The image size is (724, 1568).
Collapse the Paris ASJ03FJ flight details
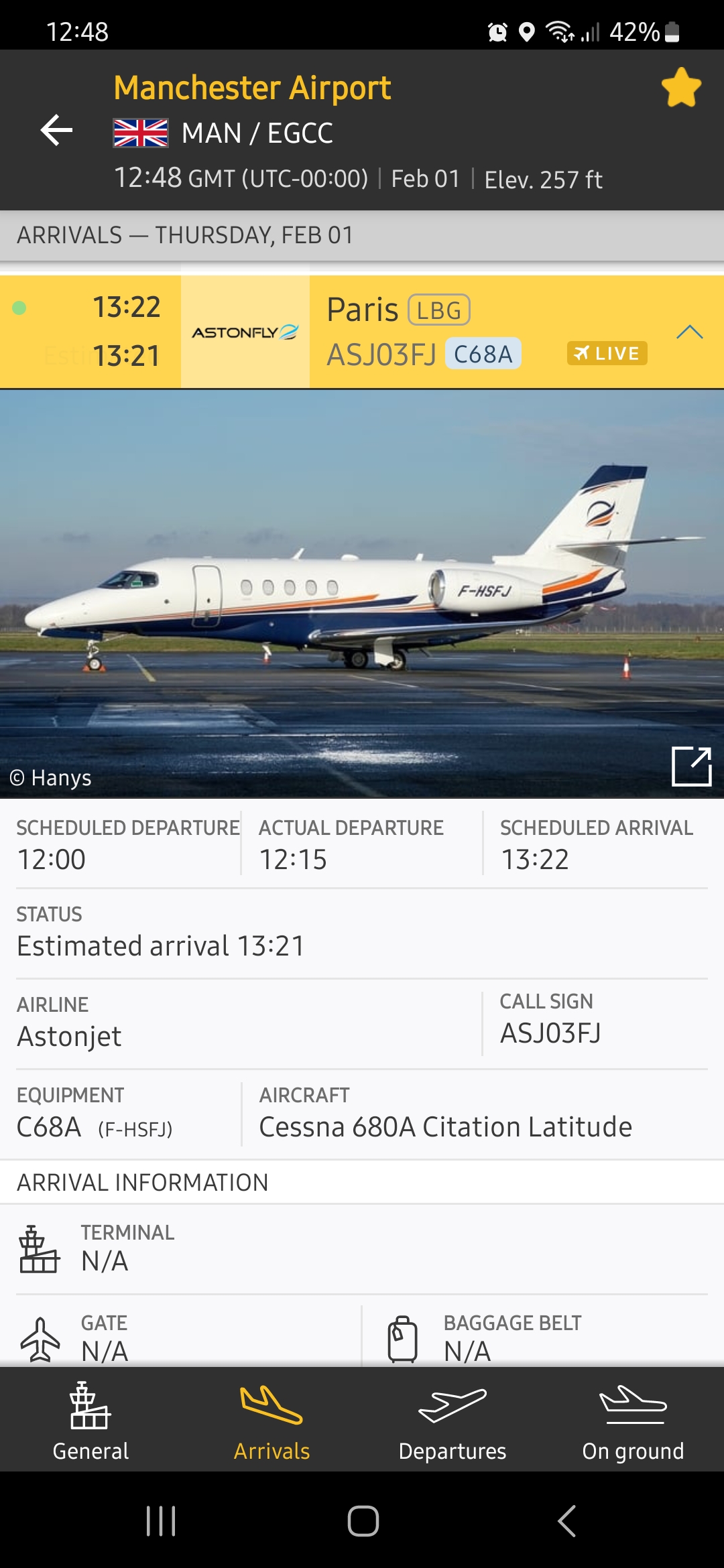coord(689,332)
